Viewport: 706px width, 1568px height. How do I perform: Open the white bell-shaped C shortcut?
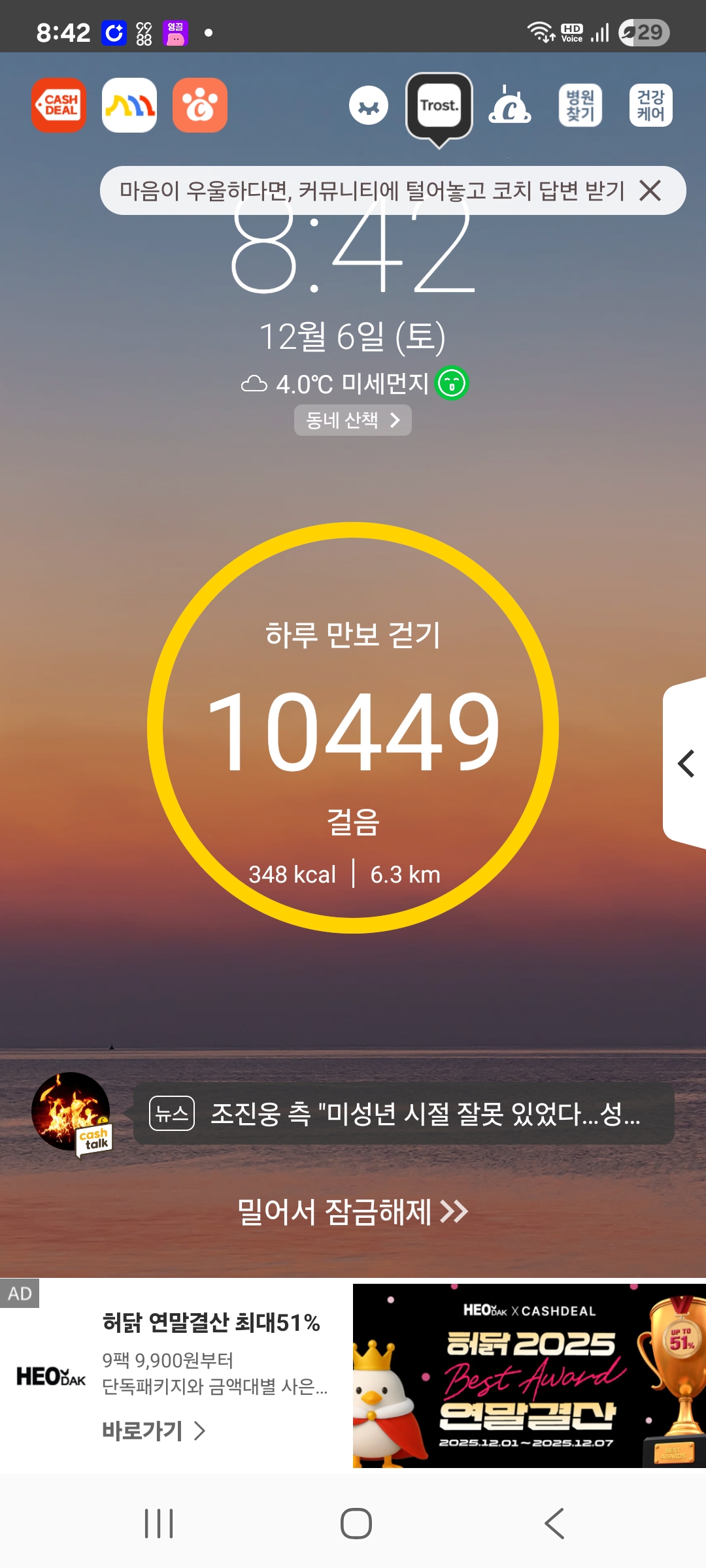509,106
